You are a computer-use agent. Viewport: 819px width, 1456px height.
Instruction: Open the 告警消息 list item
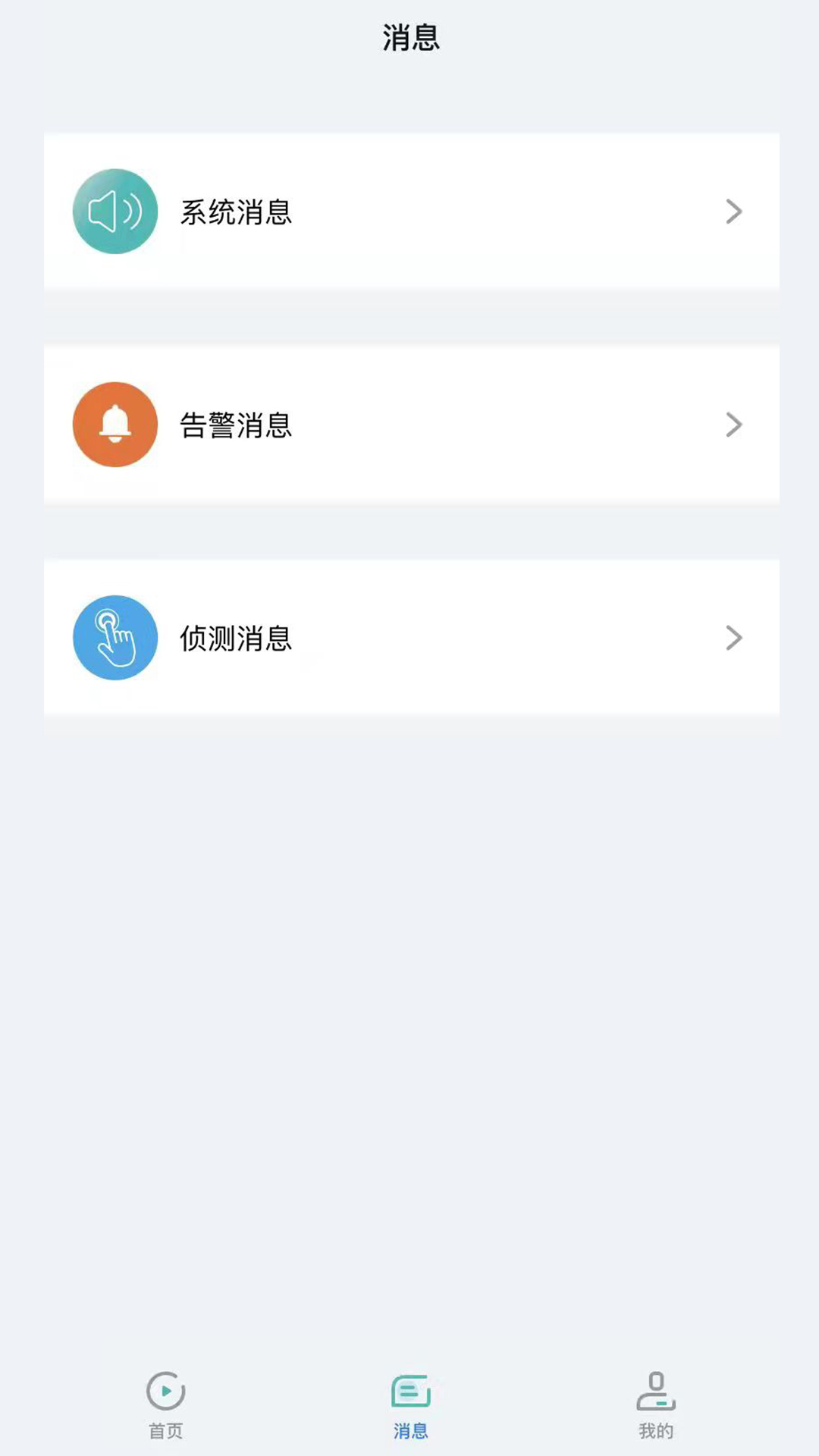409,425
